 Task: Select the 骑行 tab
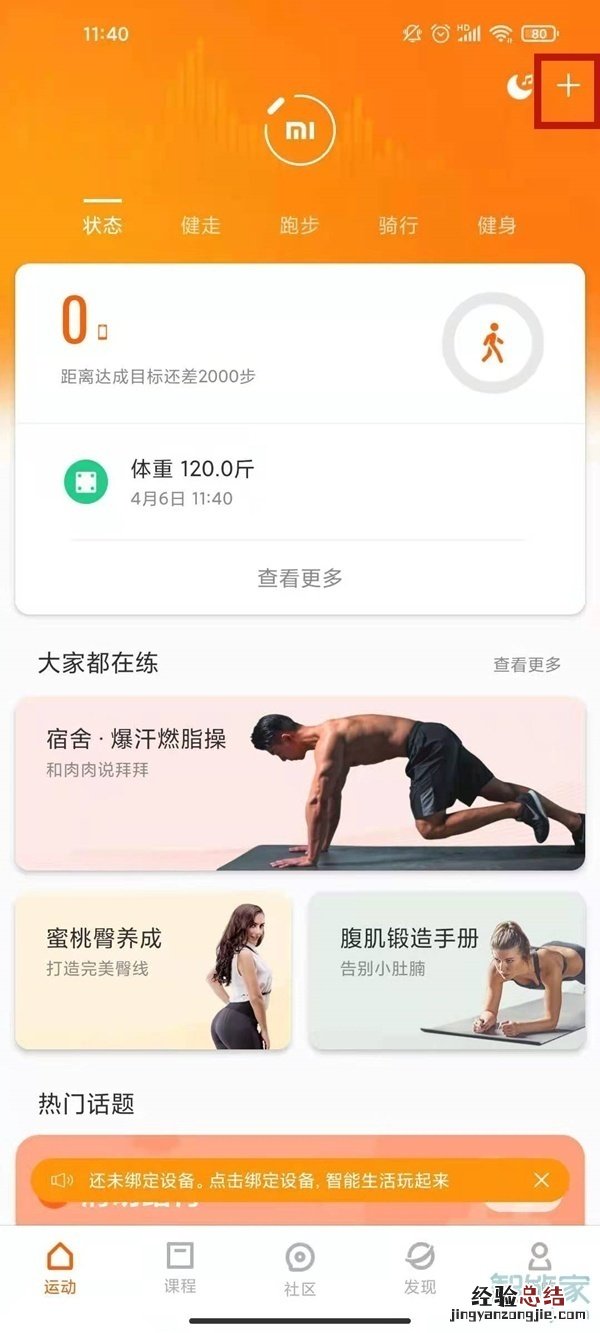pyautogui.click(x=398, y=225)
